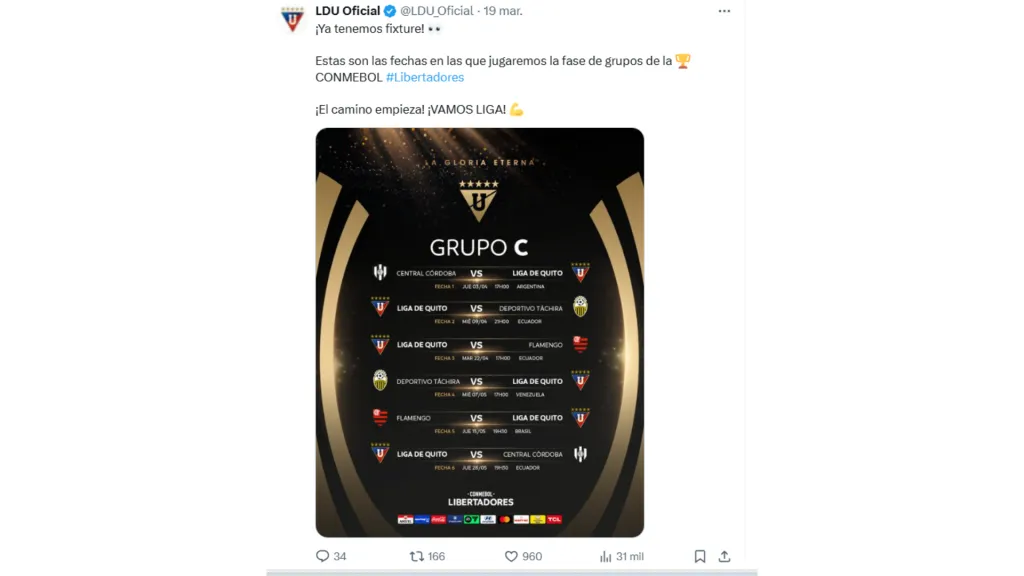Open the #Libertadores hashtag
The height and width of the screenshot is (576, 1024).
425,77
